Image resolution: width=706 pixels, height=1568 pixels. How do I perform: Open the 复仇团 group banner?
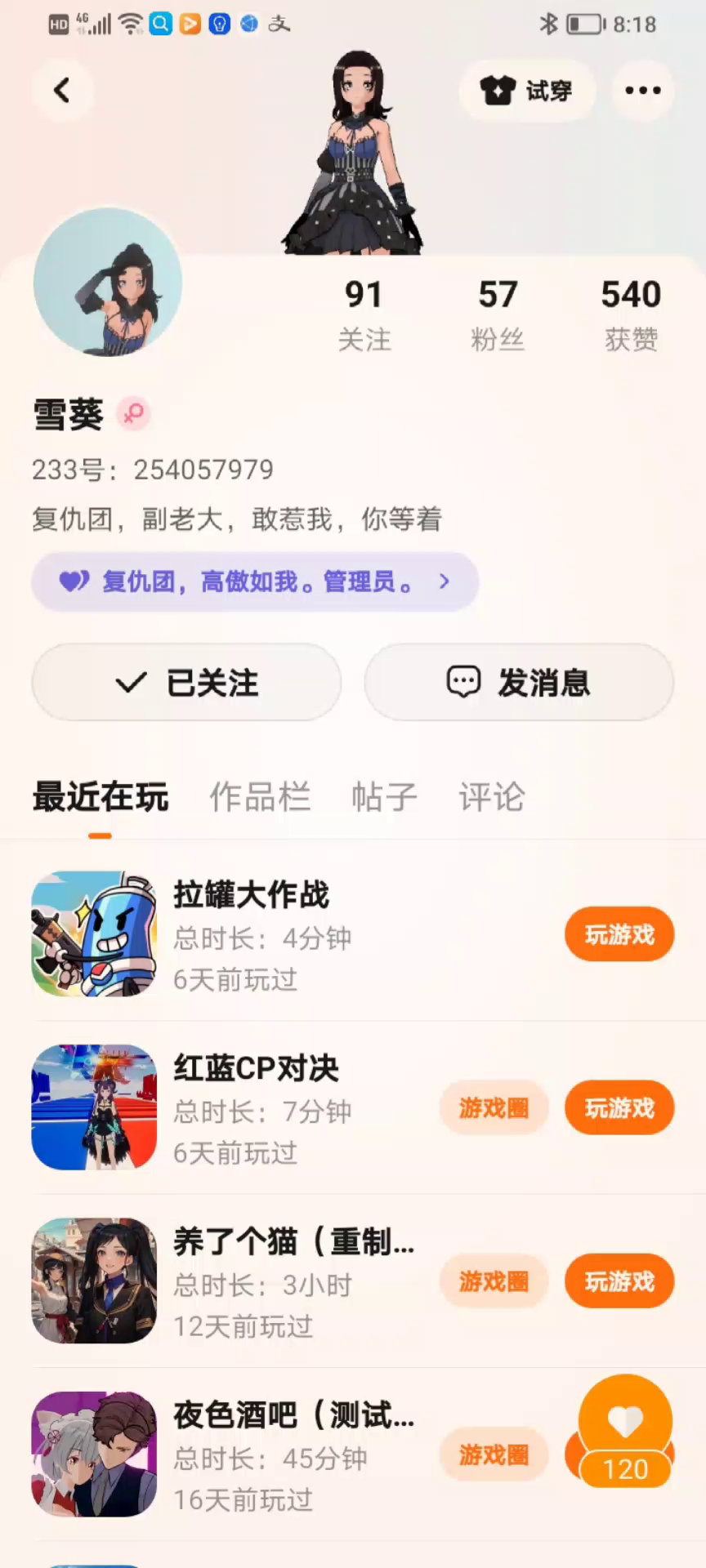[255, 581]
